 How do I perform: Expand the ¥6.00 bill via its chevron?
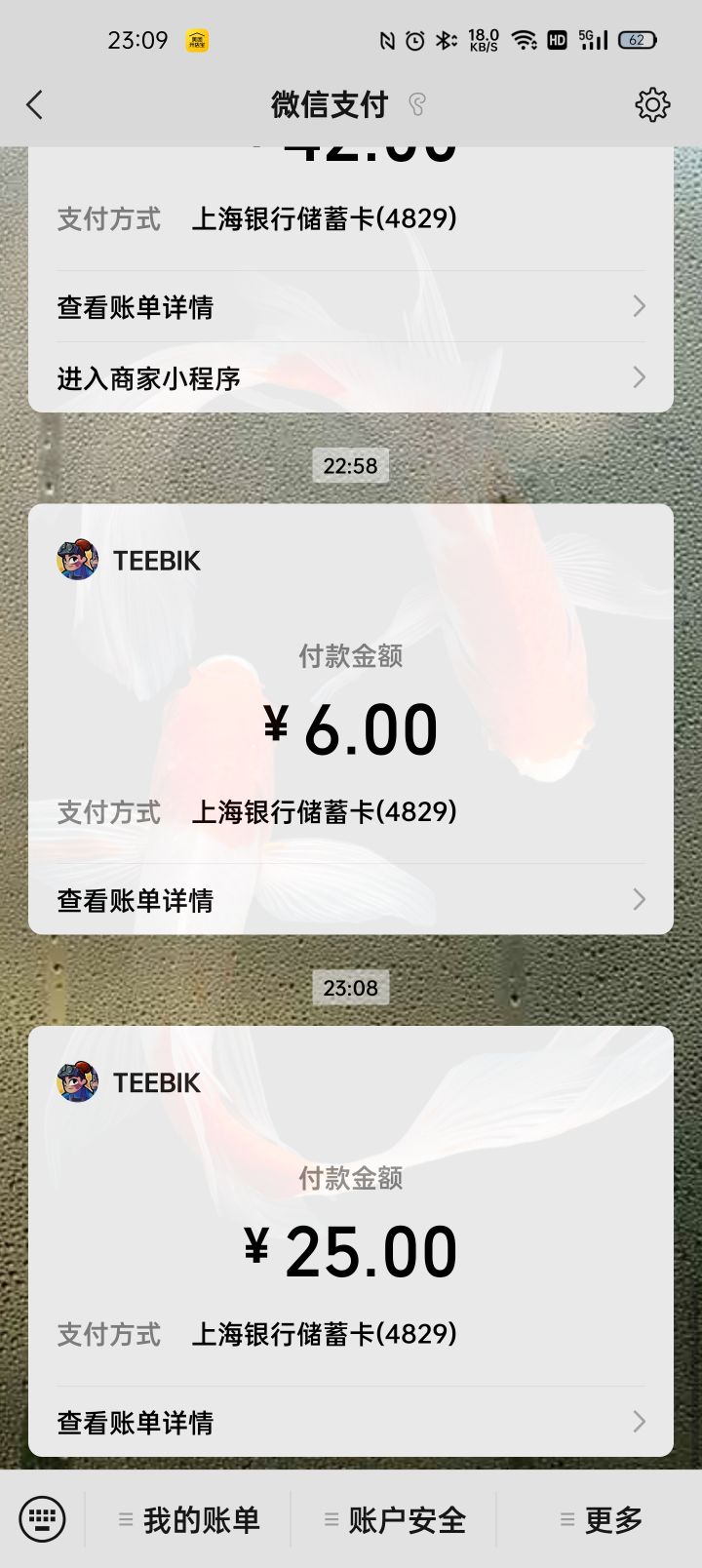click(639, 899)
